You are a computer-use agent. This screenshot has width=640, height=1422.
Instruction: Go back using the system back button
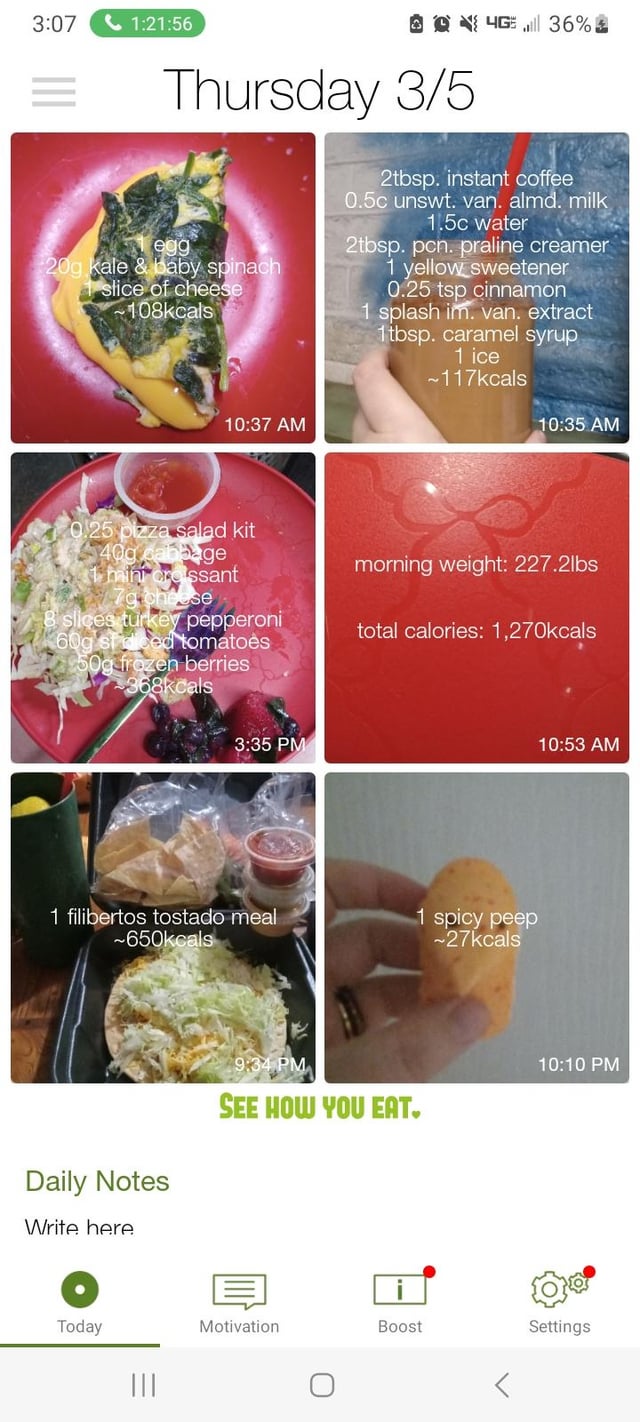[502, 1384]
